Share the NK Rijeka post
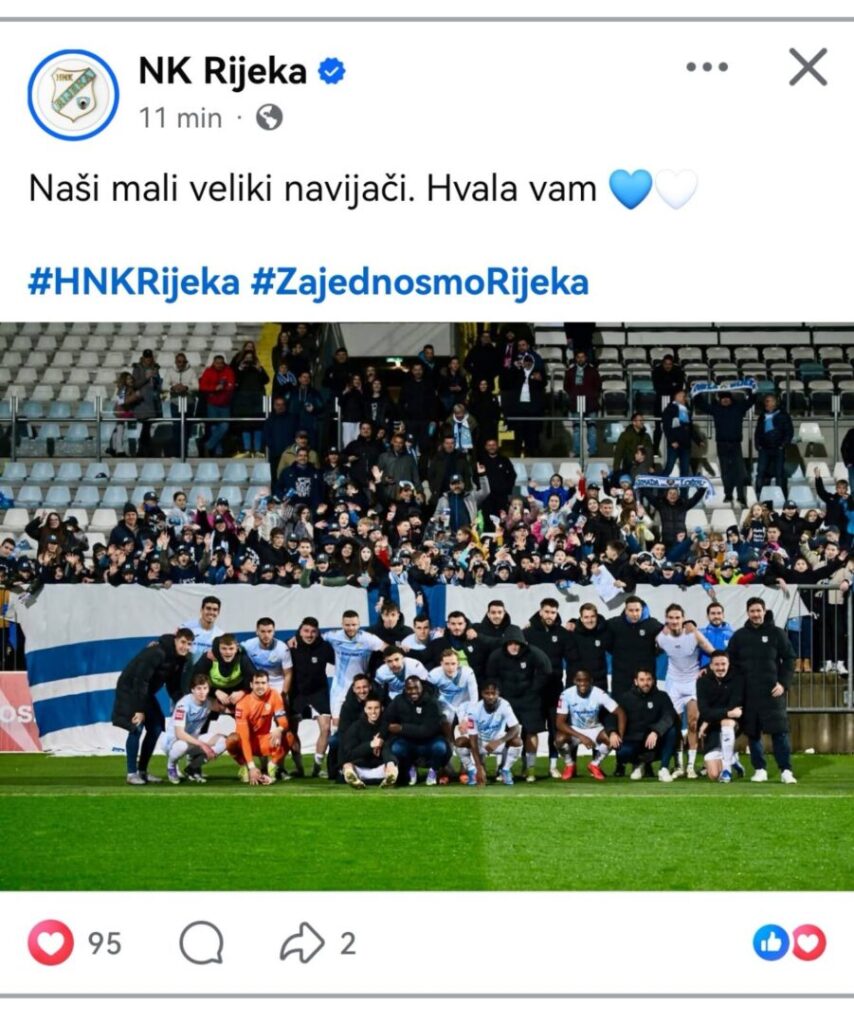This screenshot has height=1024, width=854. point(303,942)
